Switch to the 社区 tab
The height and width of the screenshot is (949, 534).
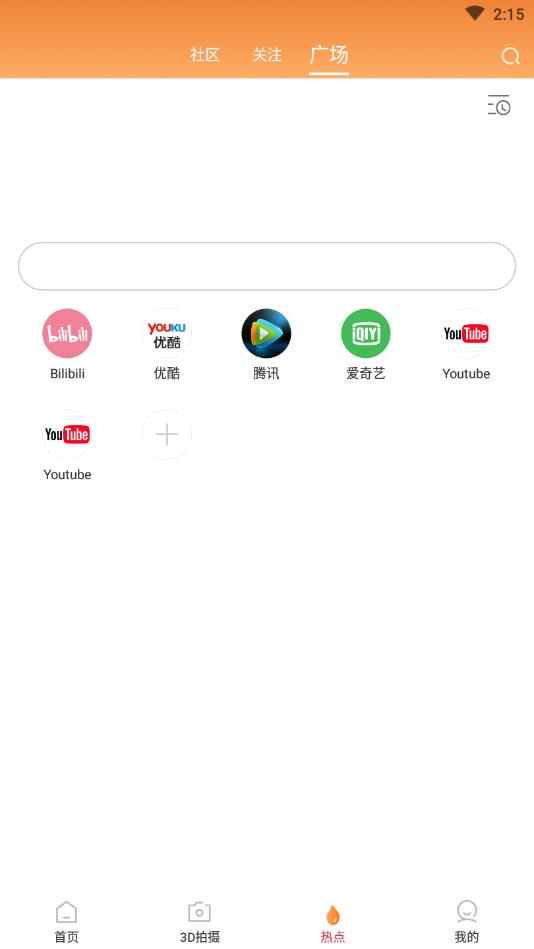click(205, 55)
